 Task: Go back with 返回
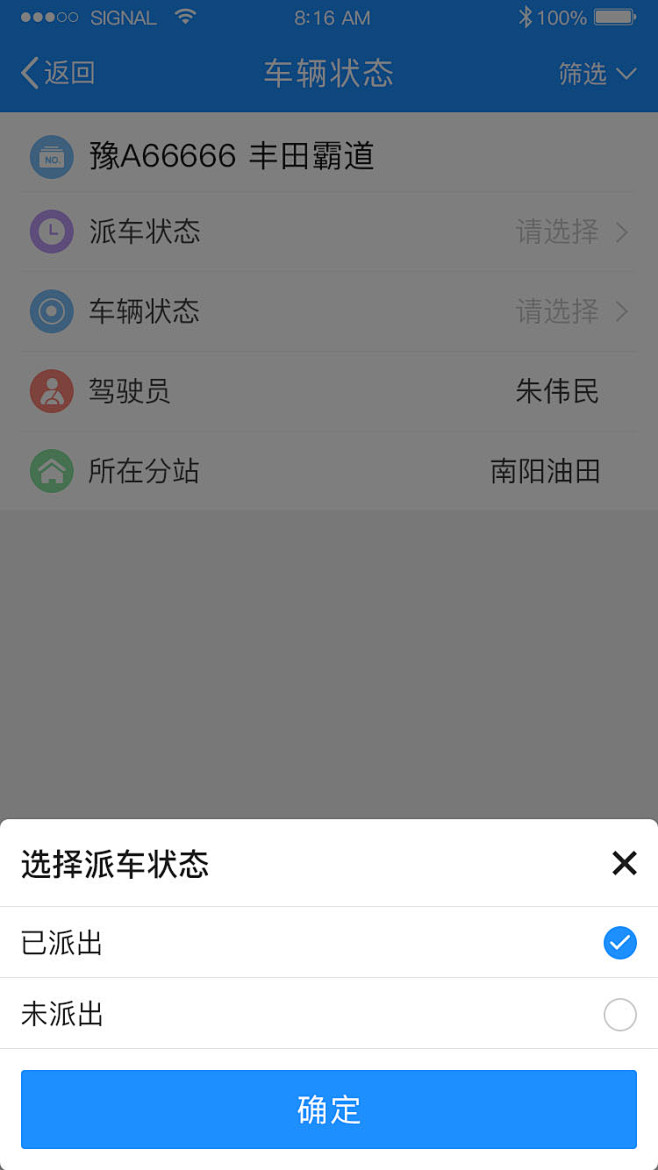pos(57,73)
